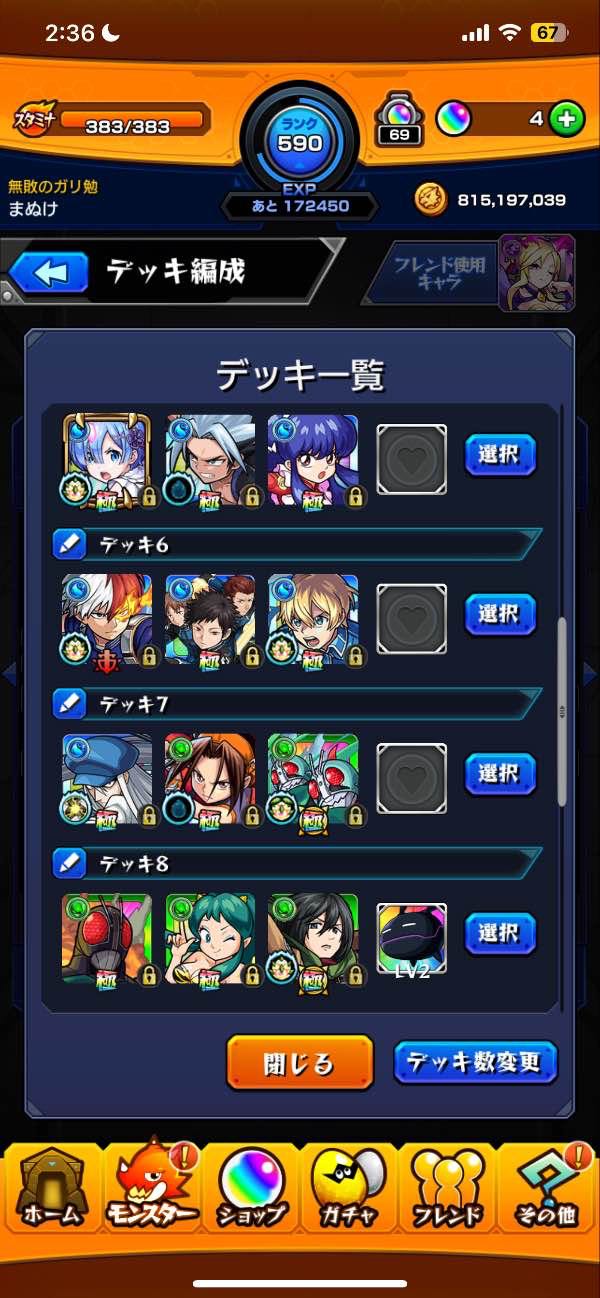This screenshot has height=1298, width=600.
Task: Open フレンド使用キャラ selector
Action: click(470, 272)
